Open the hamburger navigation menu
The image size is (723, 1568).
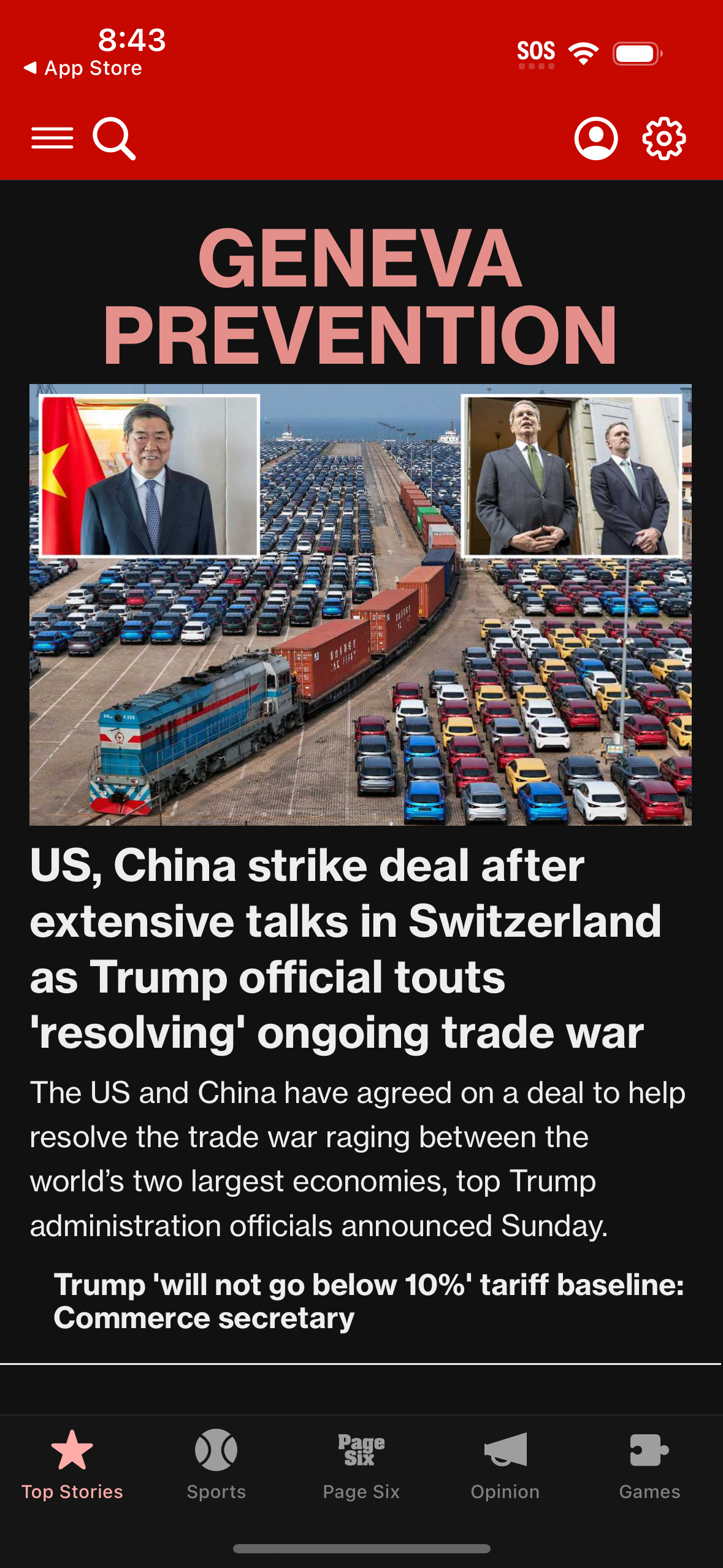tap(53, 138)
